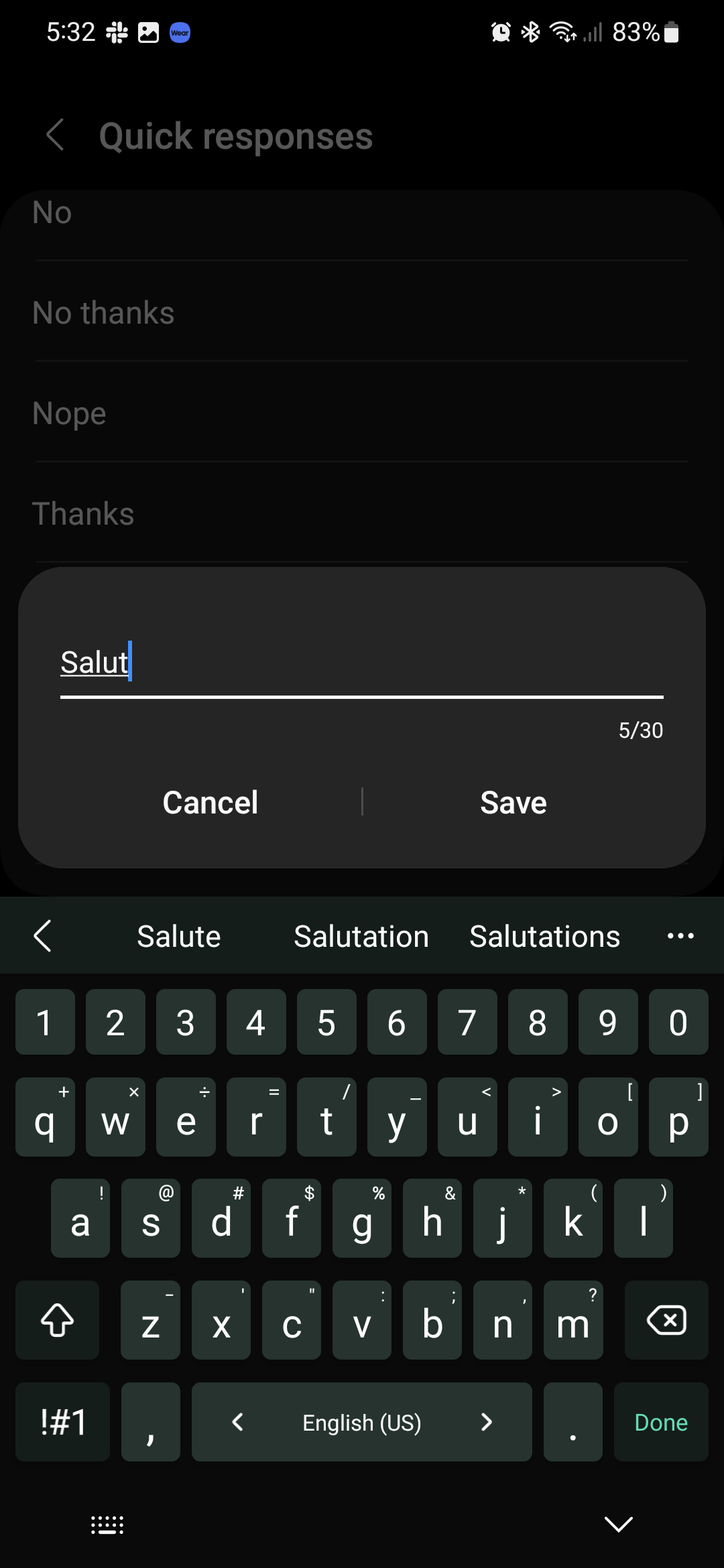Tap the text field containing Salut

pos(361,663)
